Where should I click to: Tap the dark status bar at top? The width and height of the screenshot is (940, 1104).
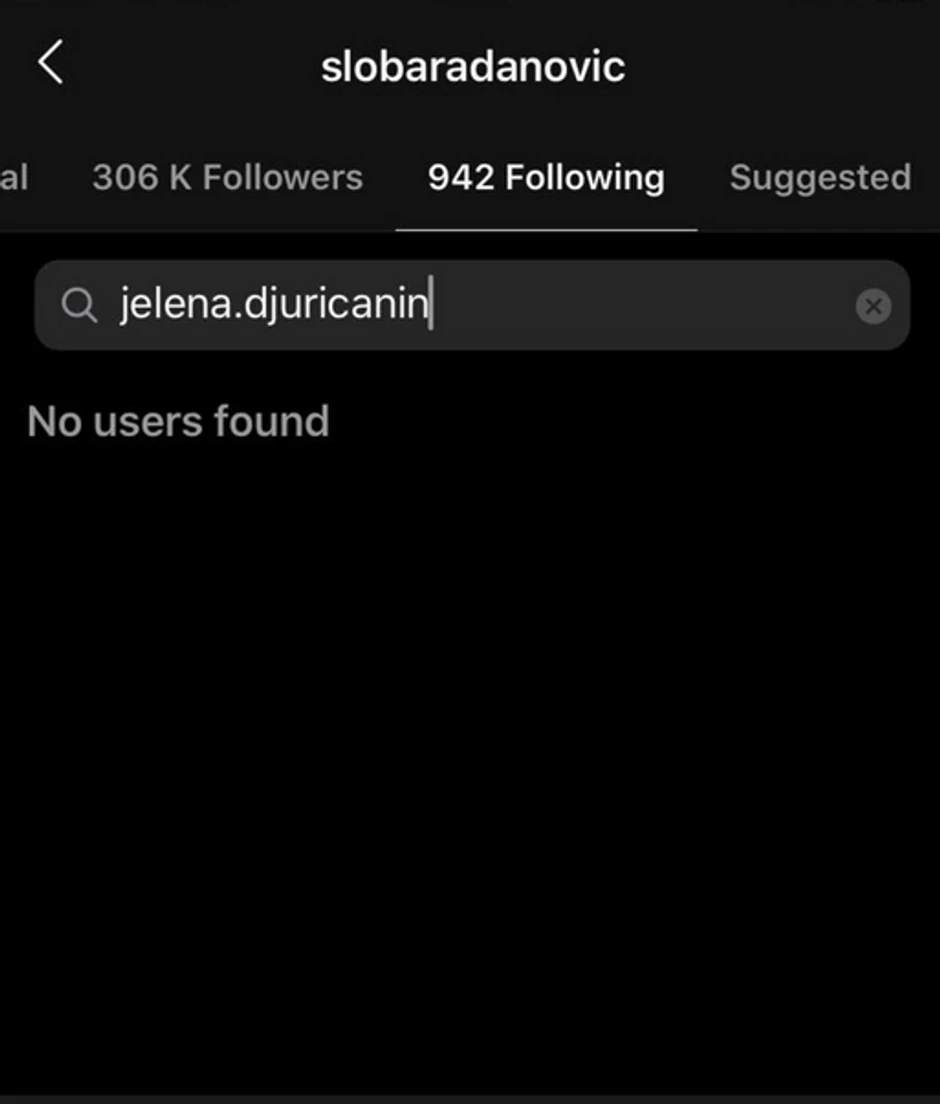pyautogui.click(x=470, y=8)
